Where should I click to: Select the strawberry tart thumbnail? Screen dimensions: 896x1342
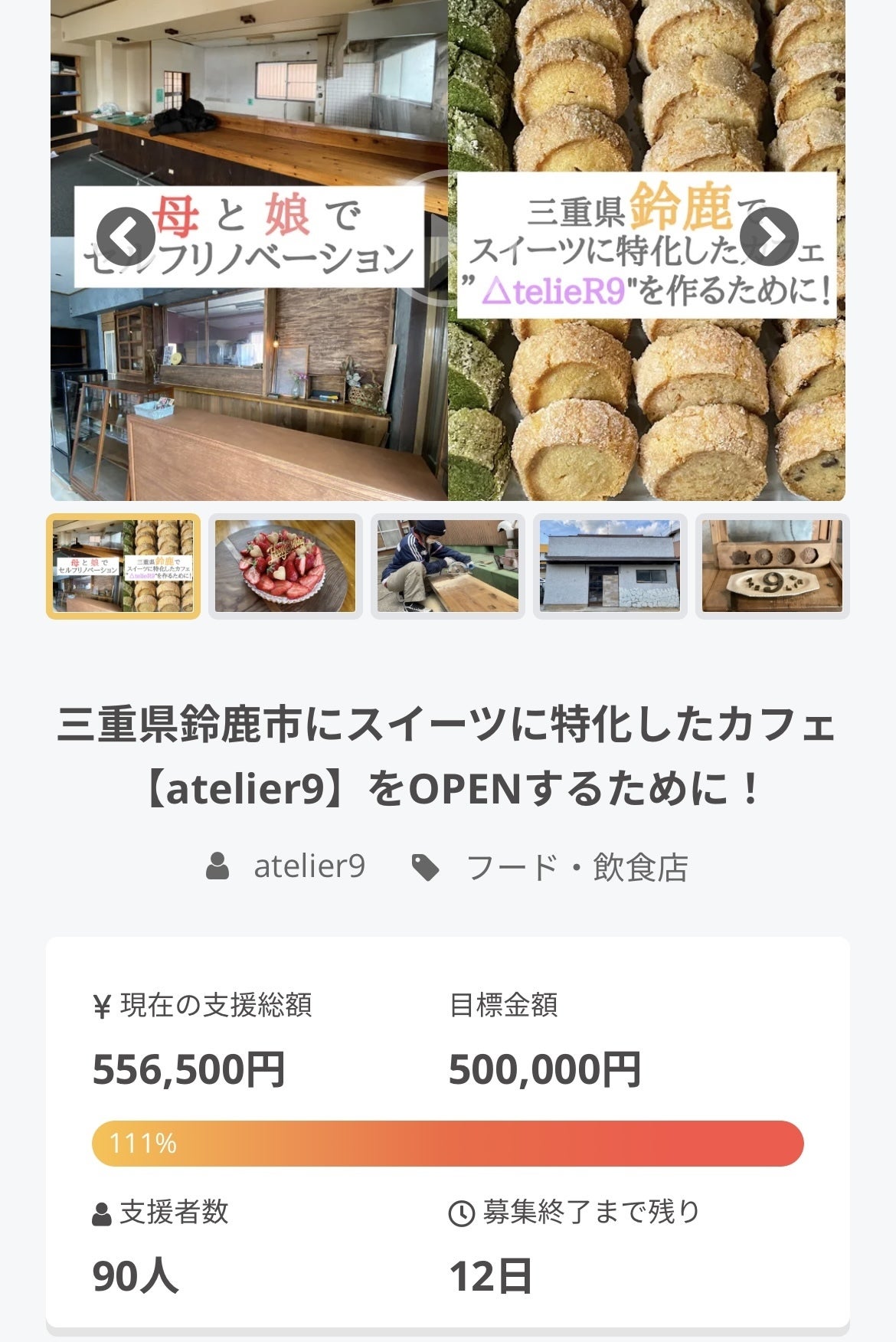(286, 566)
